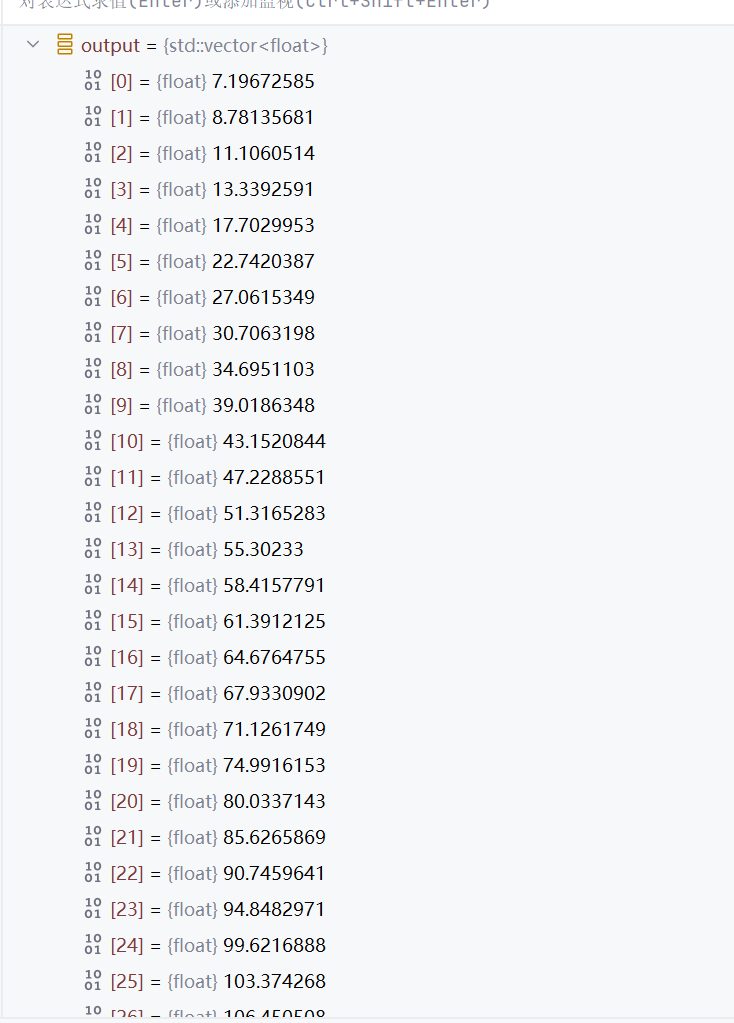Select the output std::vector row
This screenshot has height=1023, width=734.
tap(204, 46)
